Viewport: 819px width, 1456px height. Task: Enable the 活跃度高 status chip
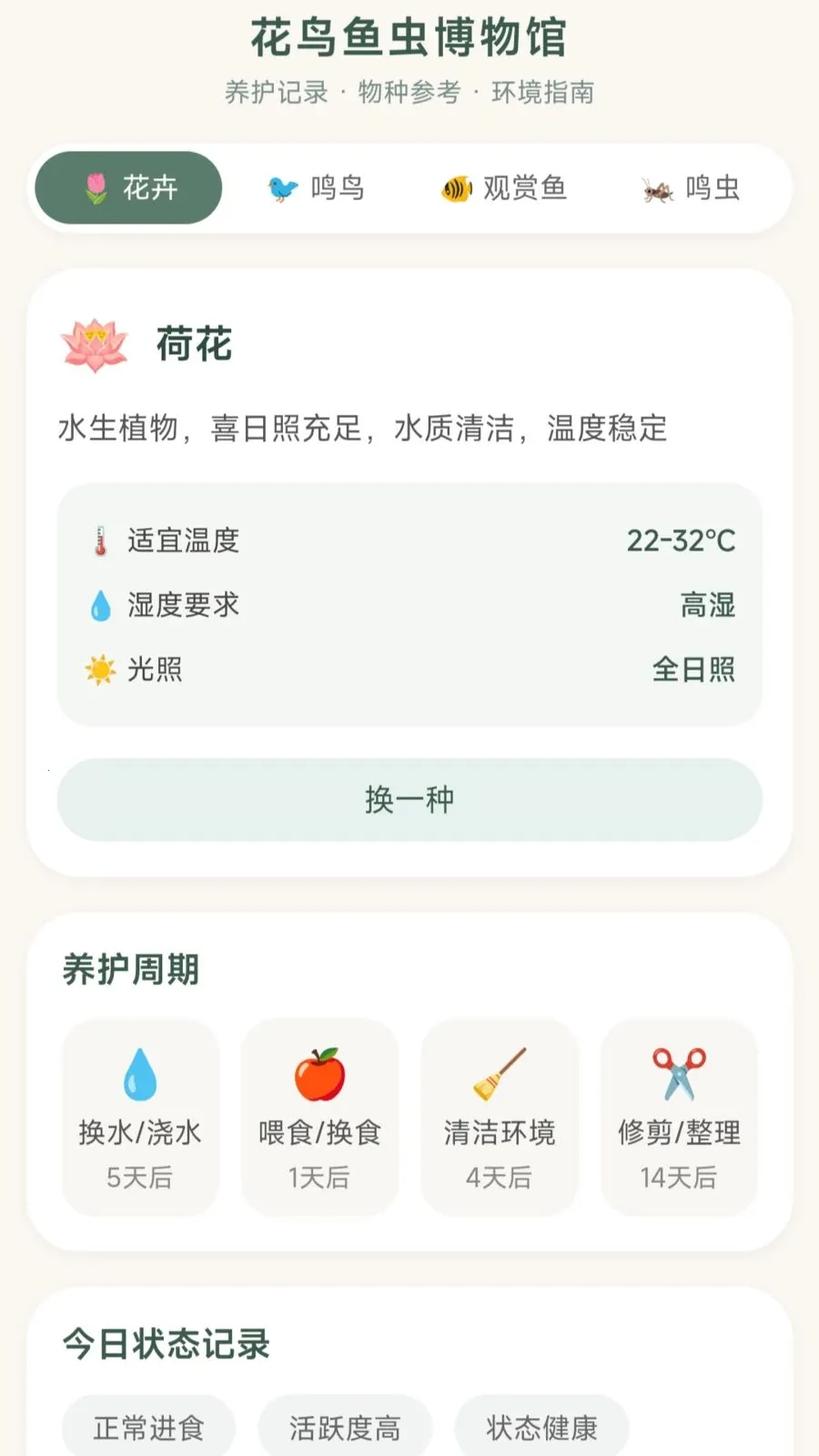point(343,1425)
